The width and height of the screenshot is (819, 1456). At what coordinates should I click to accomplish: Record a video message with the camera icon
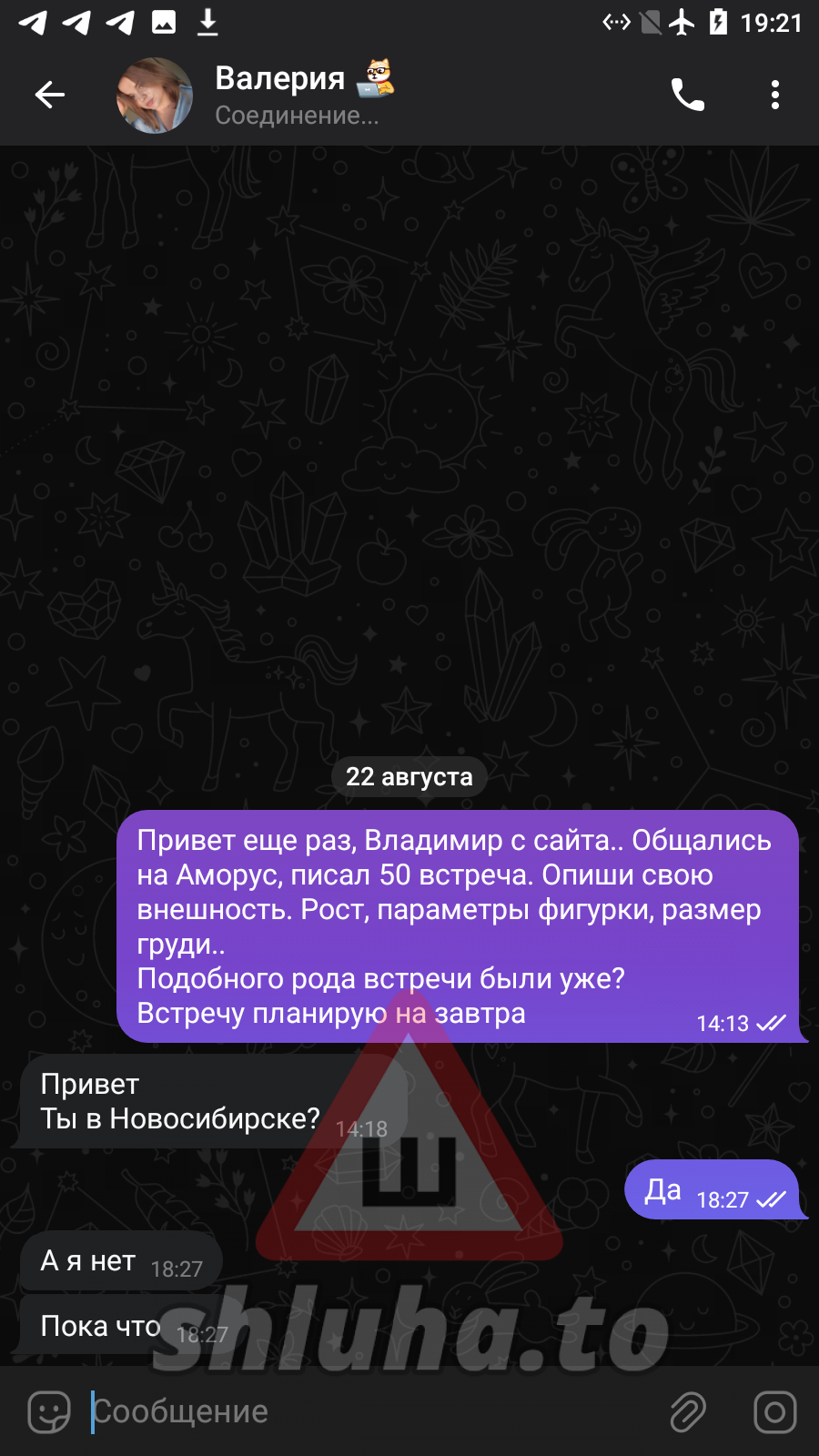coord(775,1412)
